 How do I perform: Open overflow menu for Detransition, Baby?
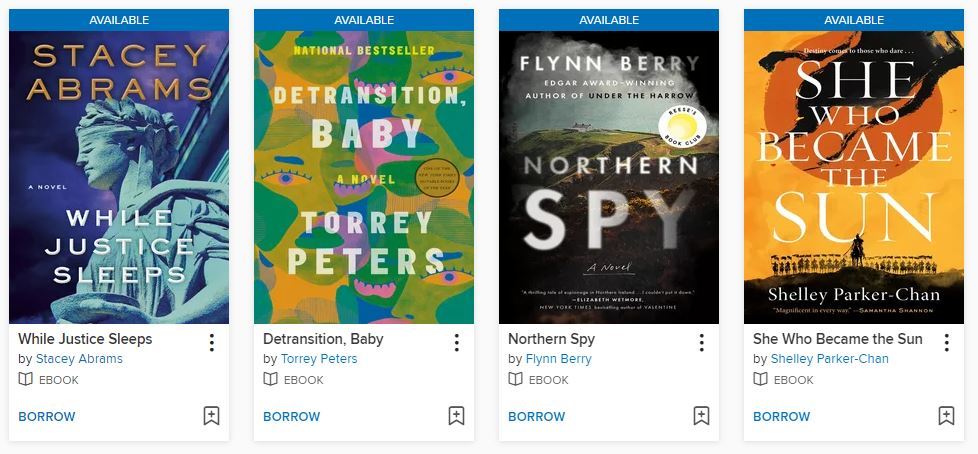(456, 343)
